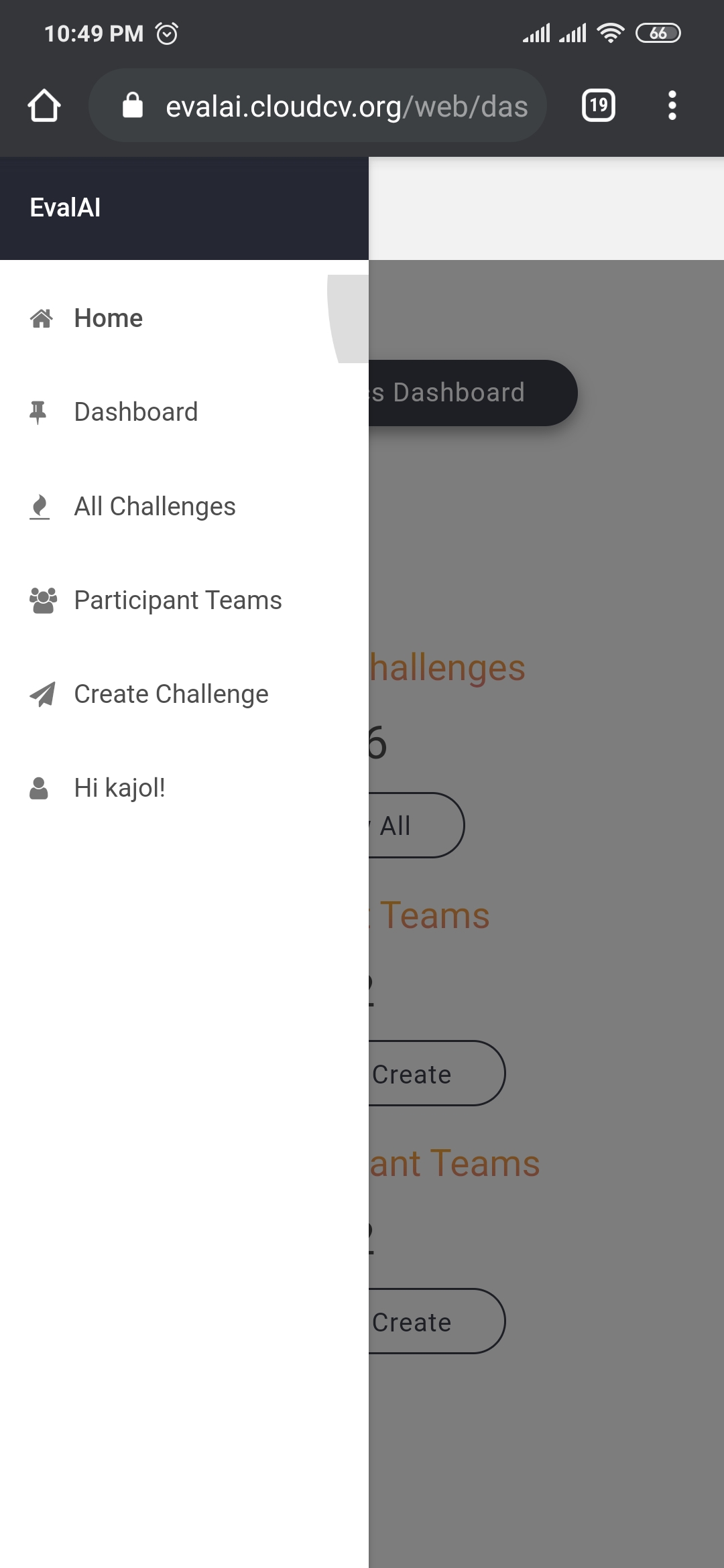This screenshot has height=1568, width=724.
Task: Navigate to All Challenges
Action: (x=154, y=506)
